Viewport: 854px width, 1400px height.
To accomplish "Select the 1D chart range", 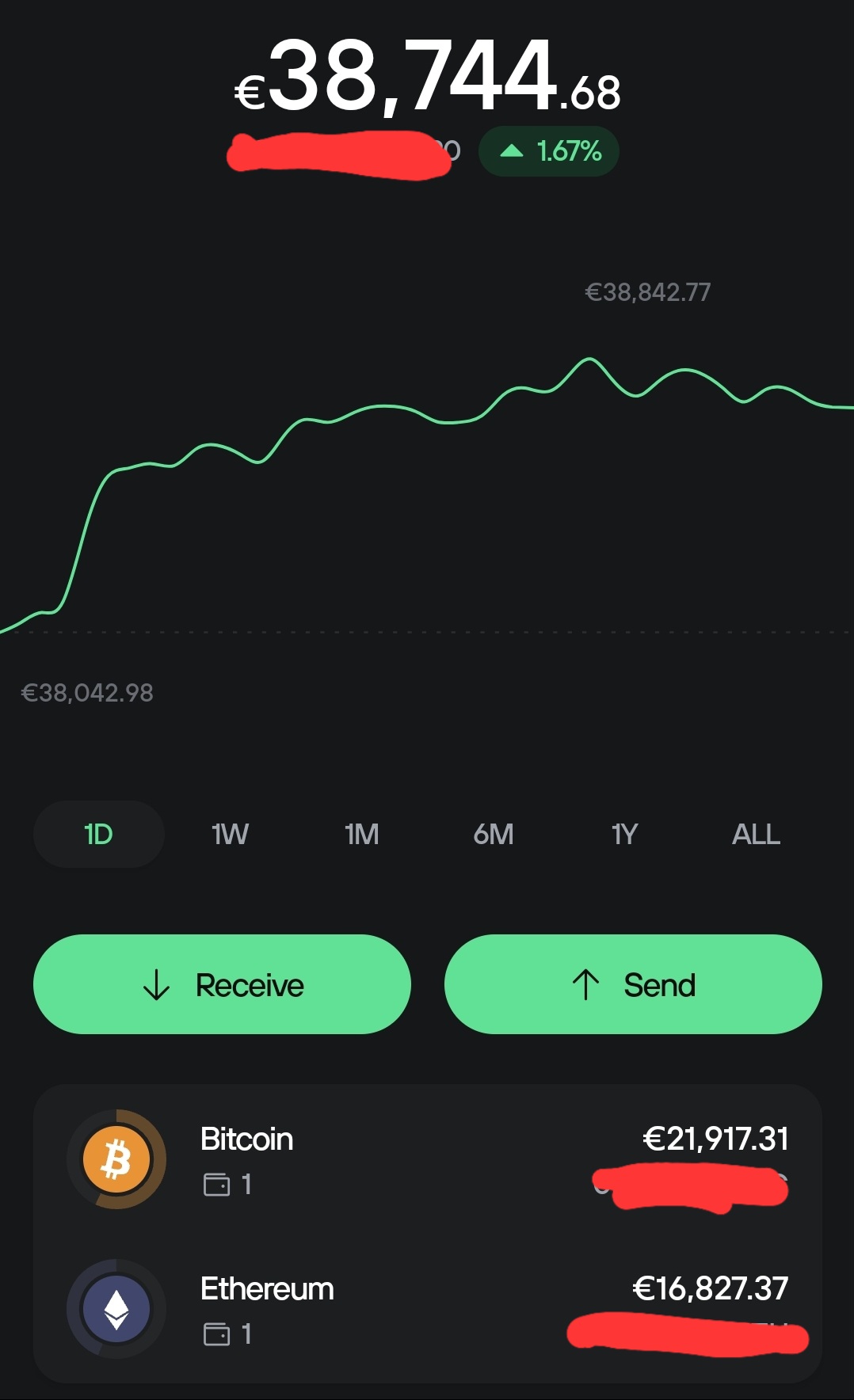I will (98, 834).
